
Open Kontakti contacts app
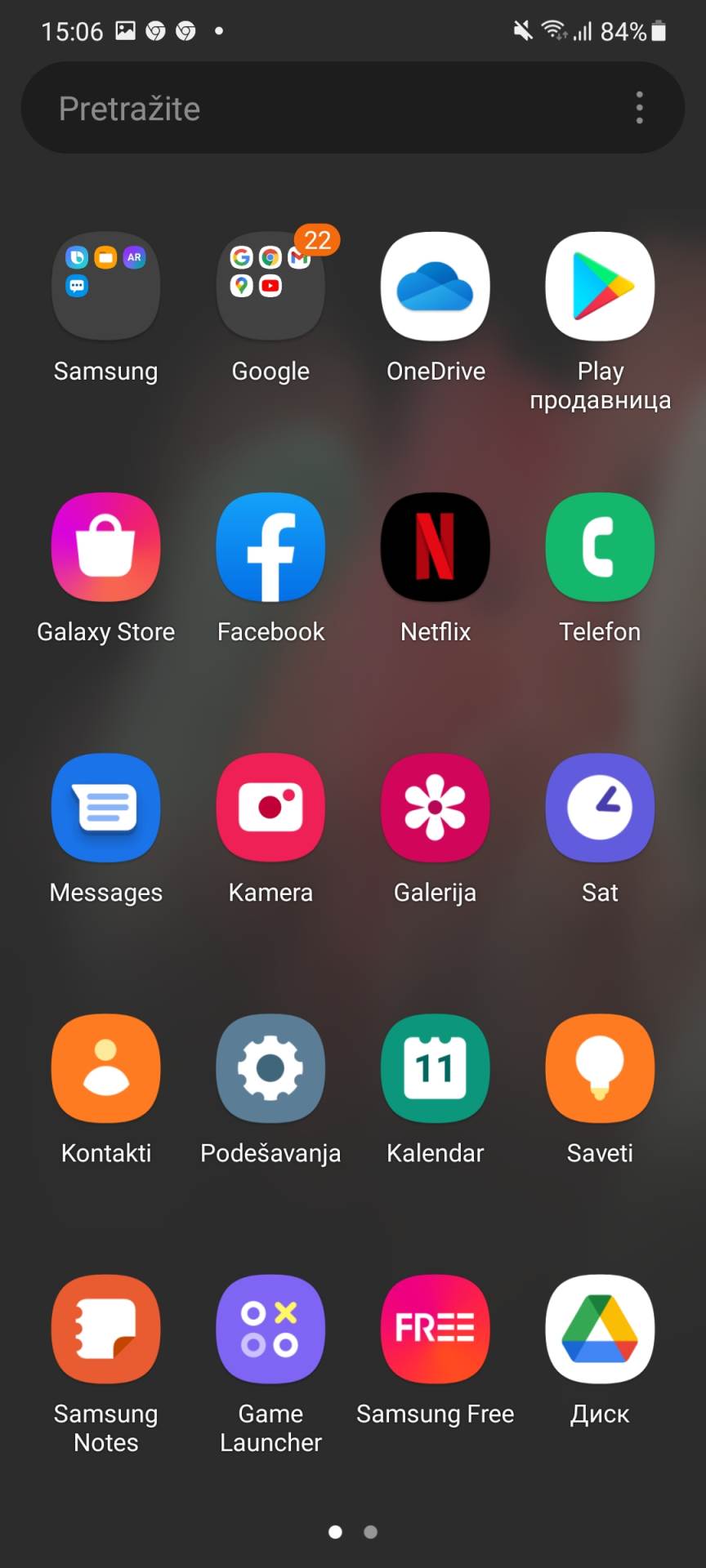106,1068
